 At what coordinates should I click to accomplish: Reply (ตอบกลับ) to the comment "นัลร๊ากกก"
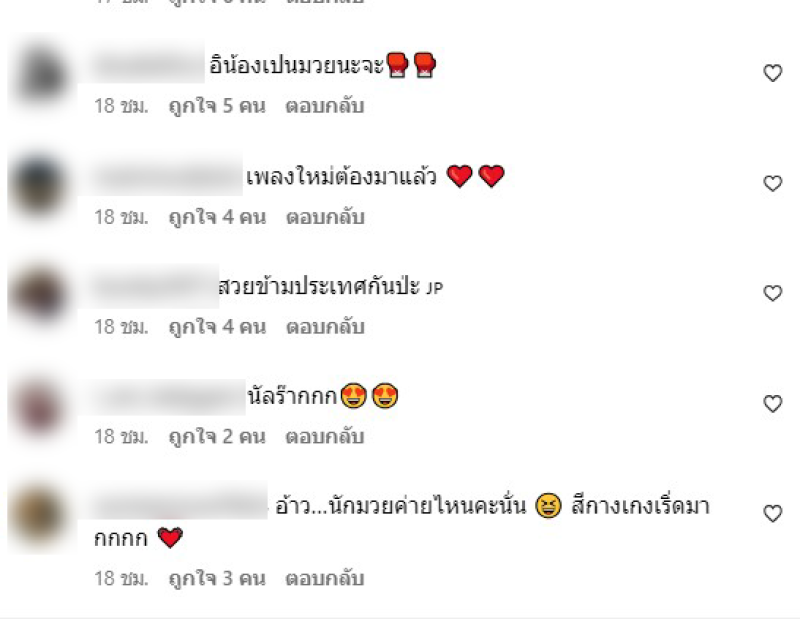325,437
